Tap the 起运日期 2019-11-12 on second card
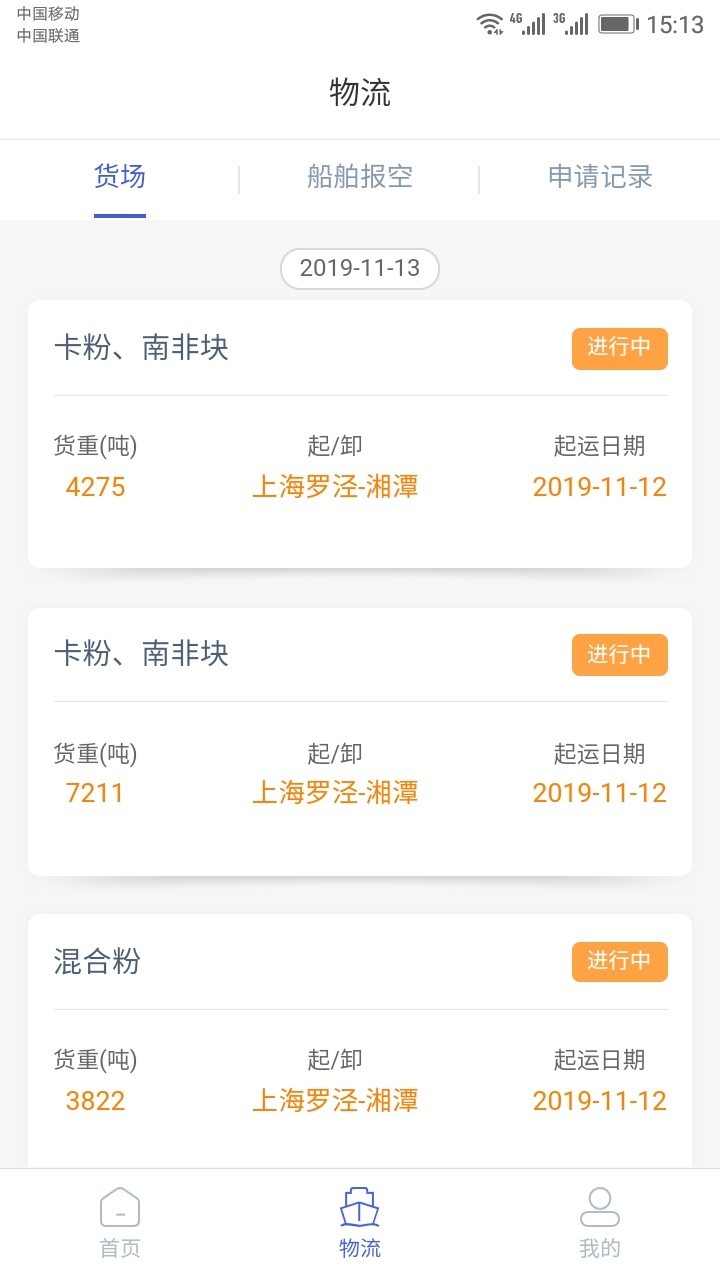 [x=598, y=793]
